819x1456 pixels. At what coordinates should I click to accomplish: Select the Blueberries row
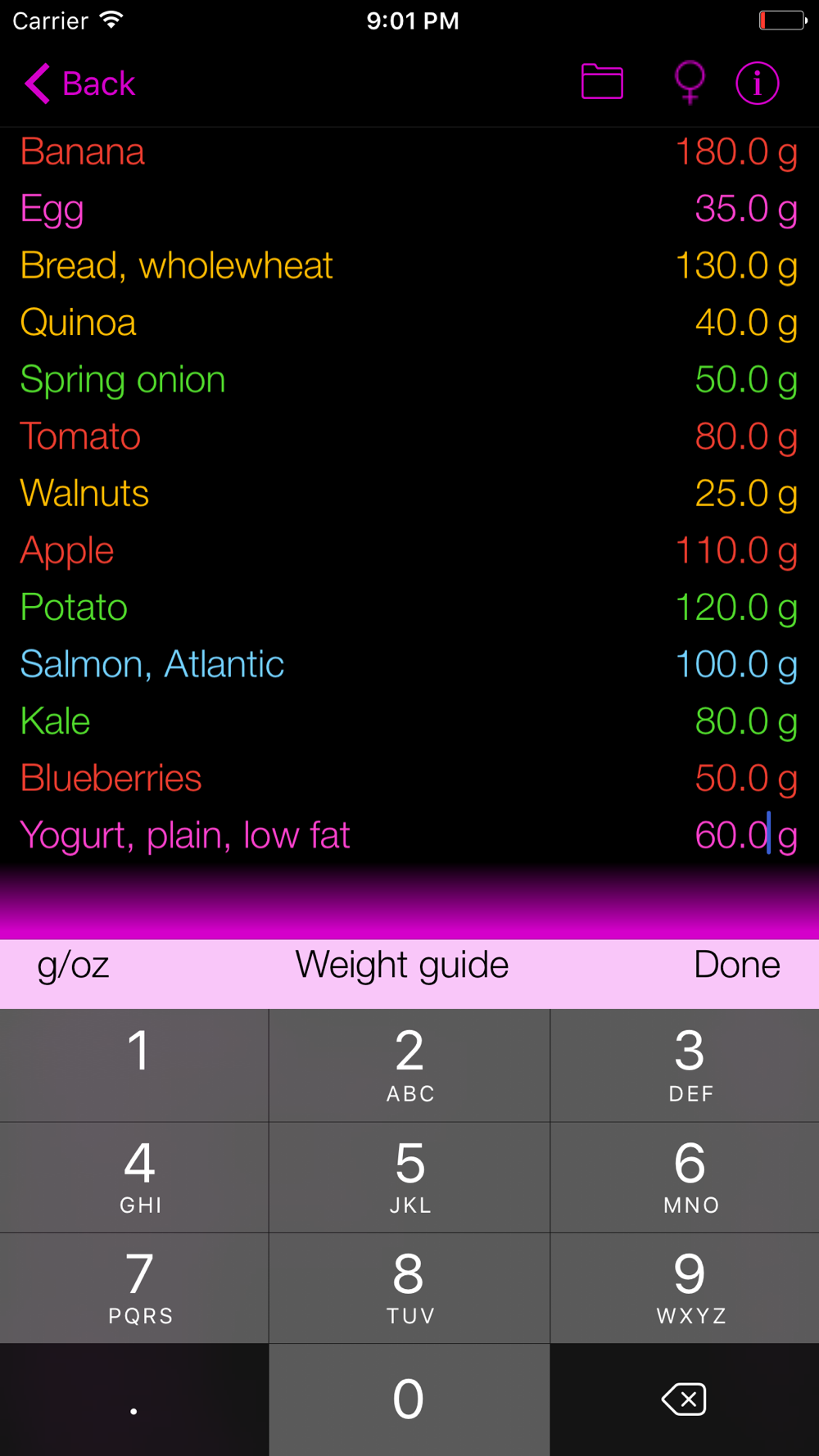pos(409,778)
